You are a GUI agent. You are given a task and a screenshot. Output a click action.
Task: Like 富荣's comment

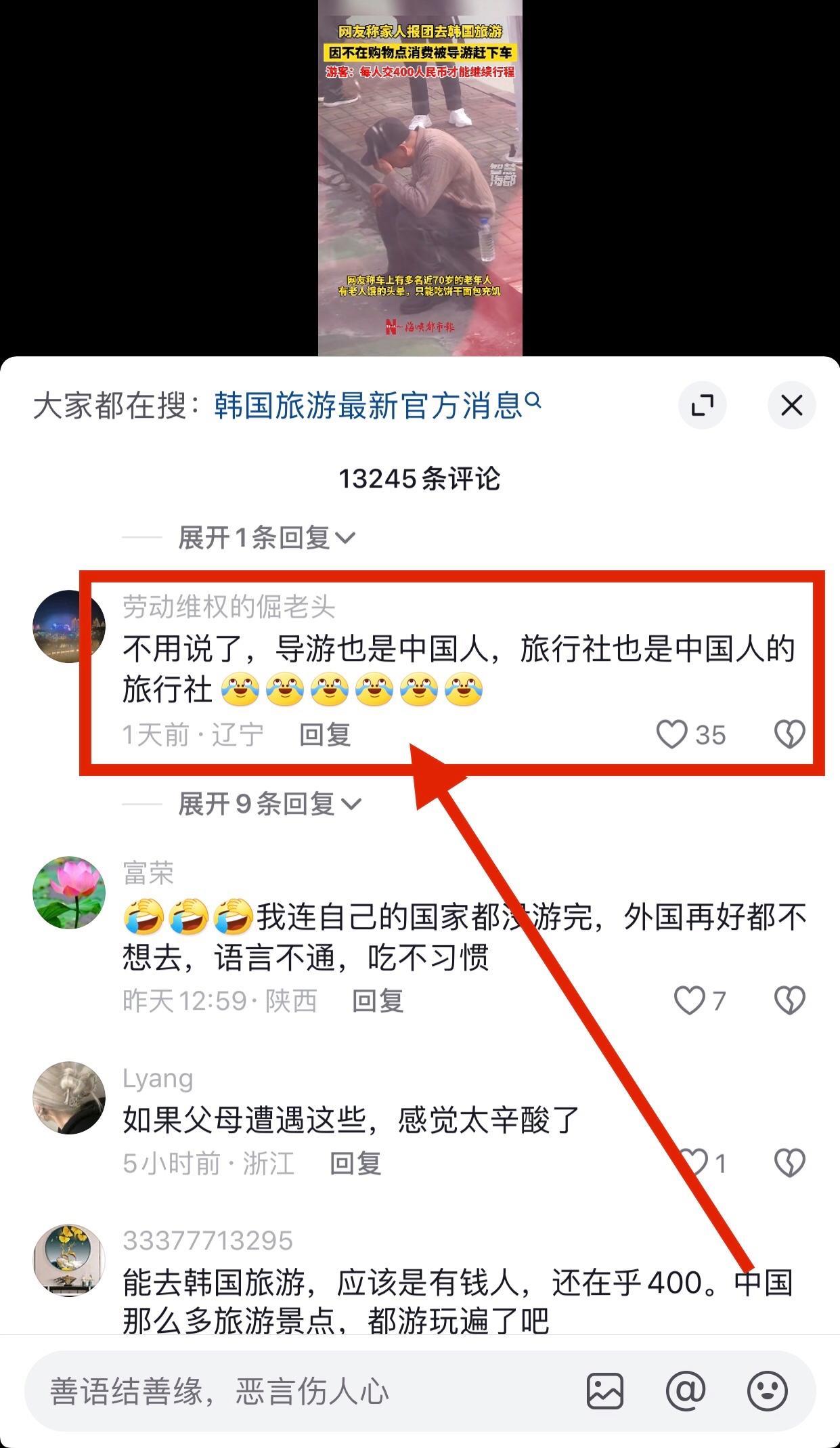click(x=690, y=1000)
